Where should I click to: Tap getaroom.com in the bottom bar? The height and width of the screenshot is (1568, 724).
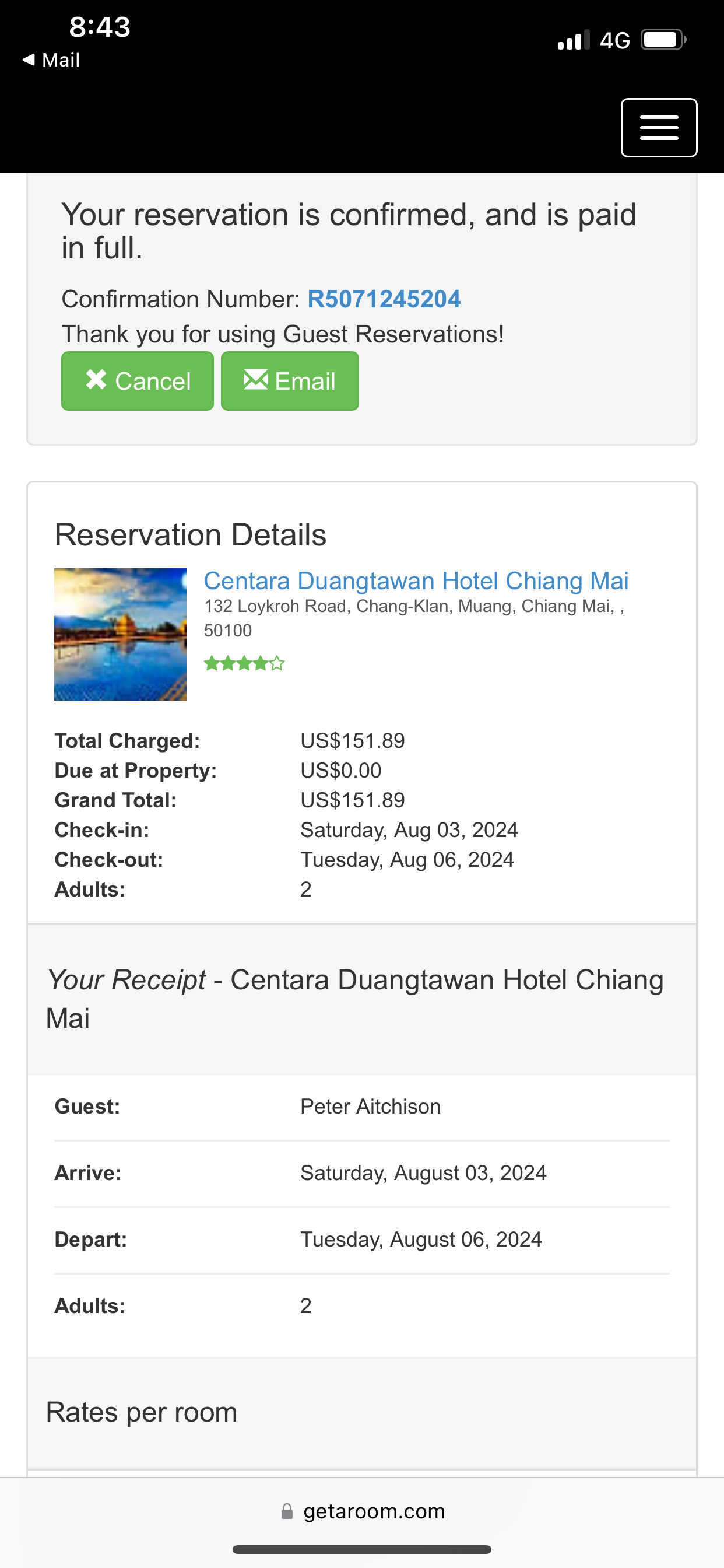click(375, 1511)
